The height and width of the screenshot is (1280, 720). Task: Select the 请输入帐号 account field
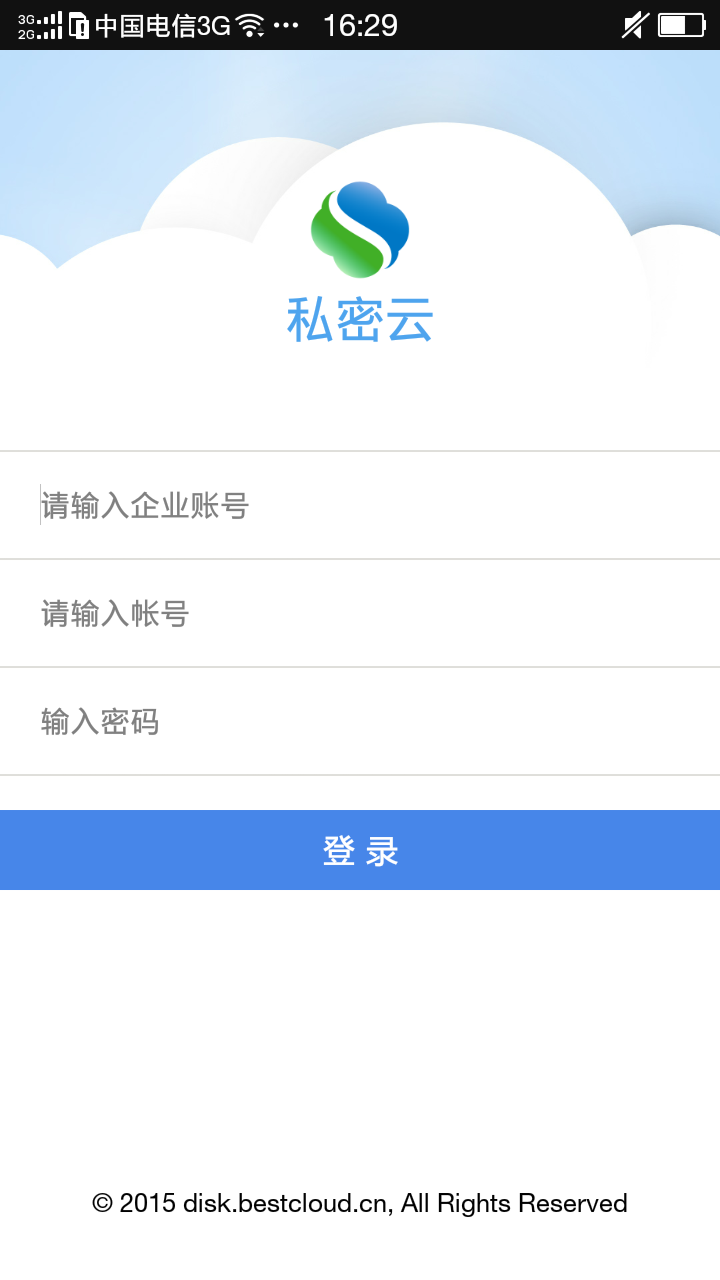click(360, 613)
